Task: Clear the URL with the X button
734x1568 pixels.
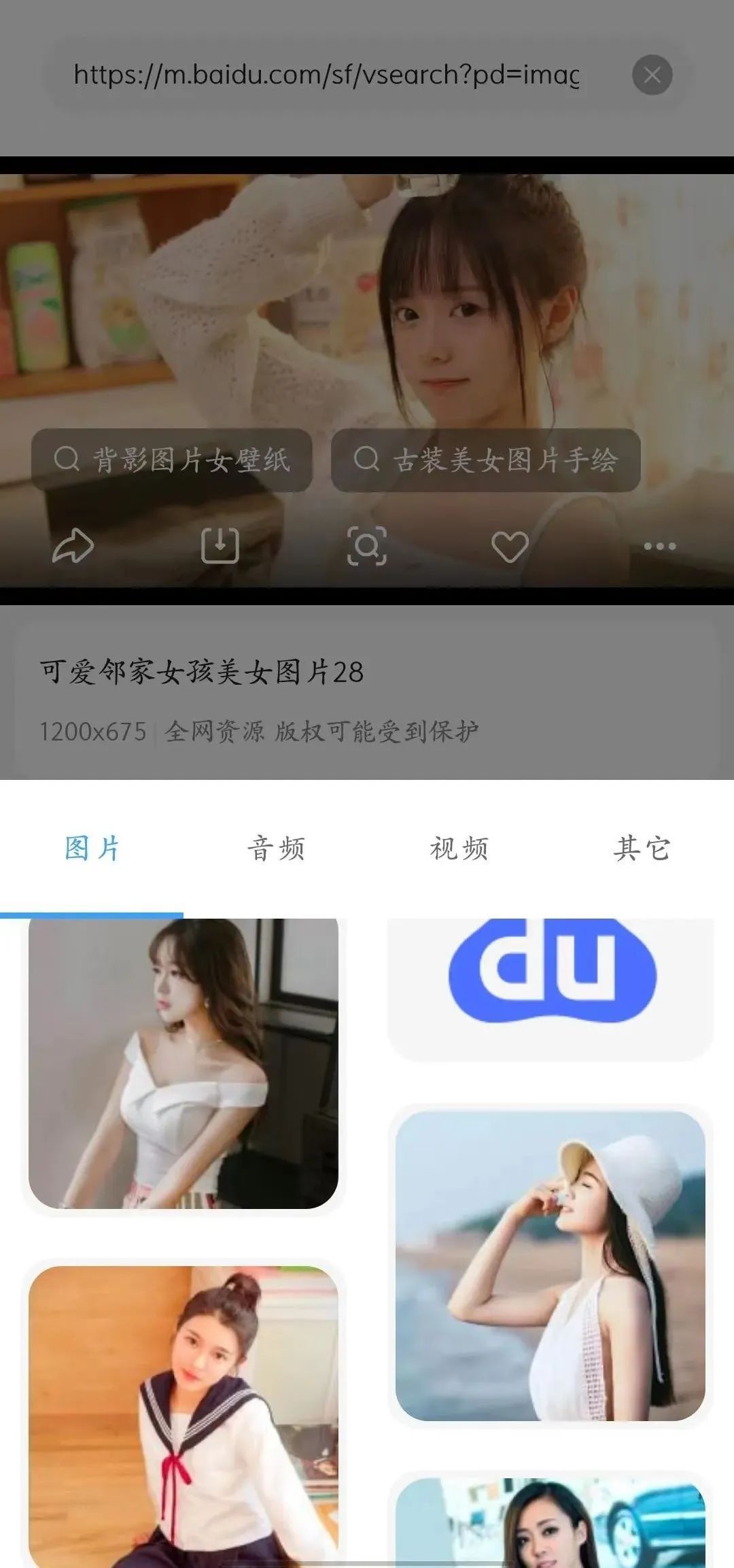Action: (652, 75)
